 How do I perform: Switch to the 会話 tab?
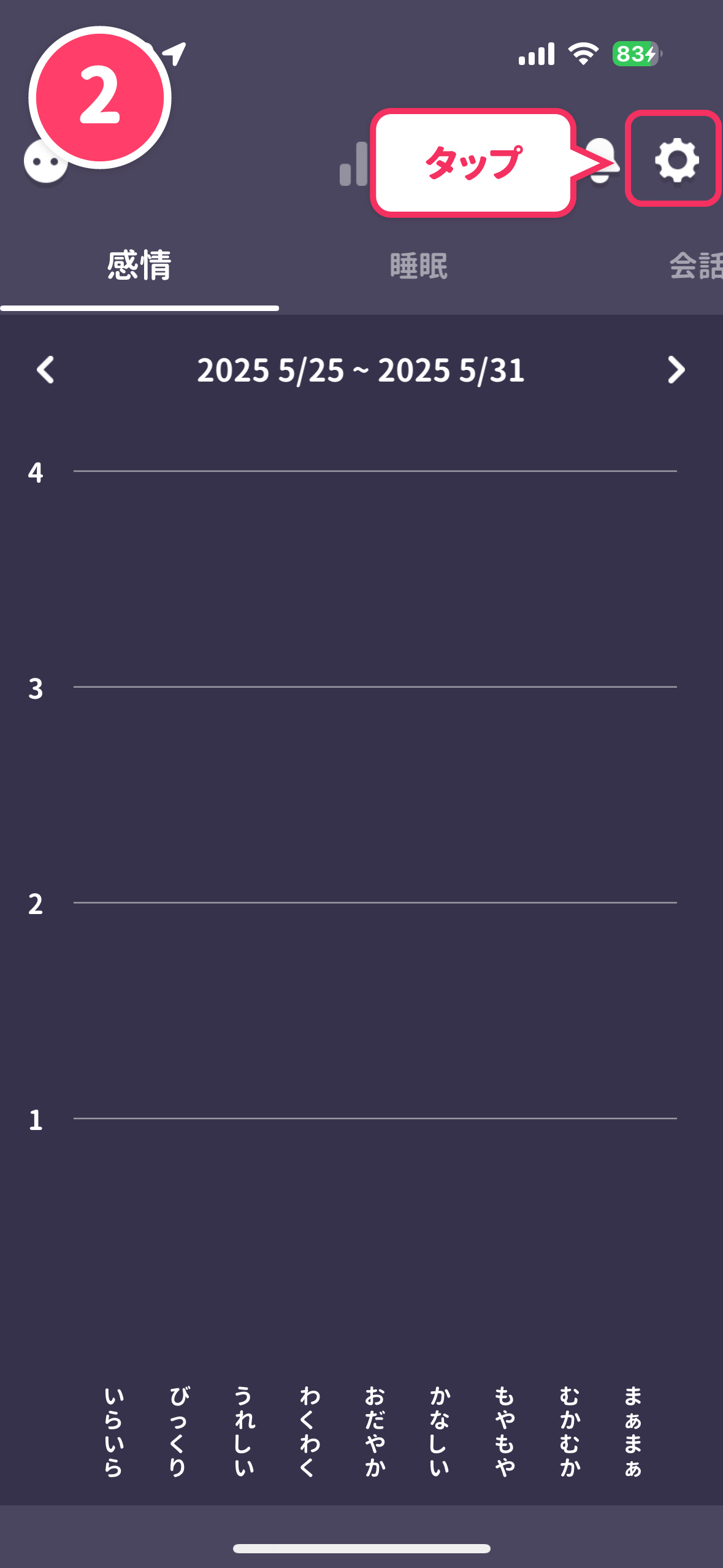pyautogui.click(x=696, y=266)
